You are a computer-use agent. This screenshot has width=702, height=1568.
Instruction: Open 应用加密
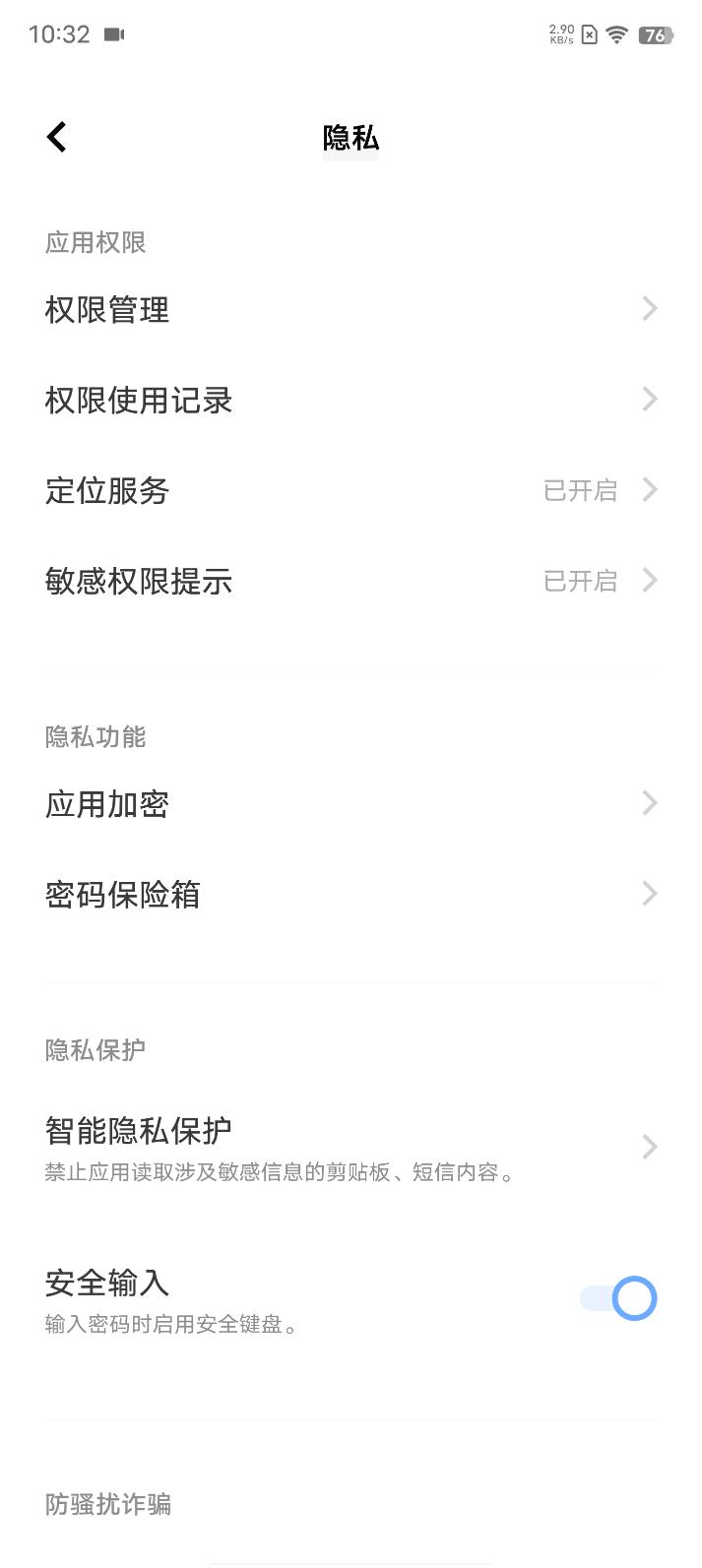click(351, 804)
